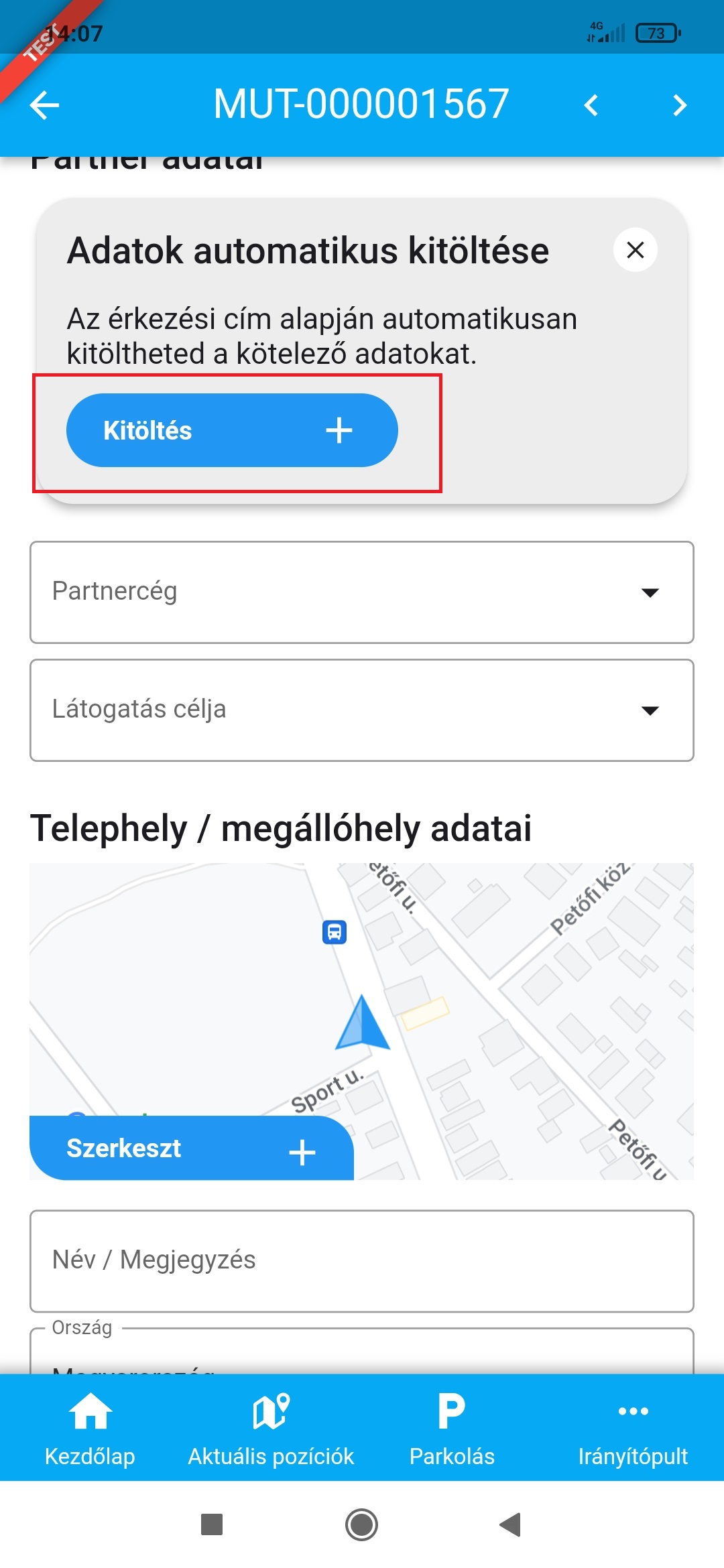This screenshot has height=1568, width=724.
Task: Tap Szerkeszt on the map
Action: pos(192,1149)
